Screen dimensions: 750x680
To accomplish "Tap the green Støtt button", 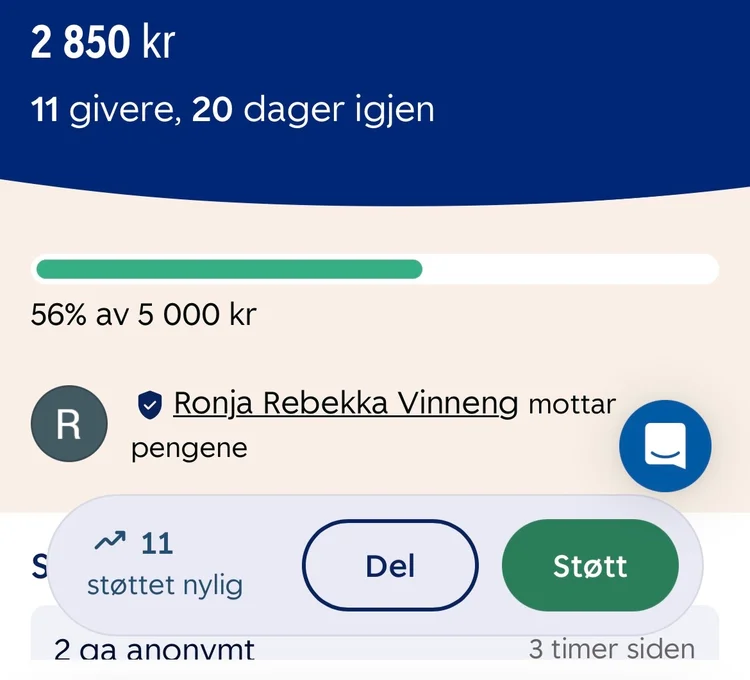I will [590, 566].
